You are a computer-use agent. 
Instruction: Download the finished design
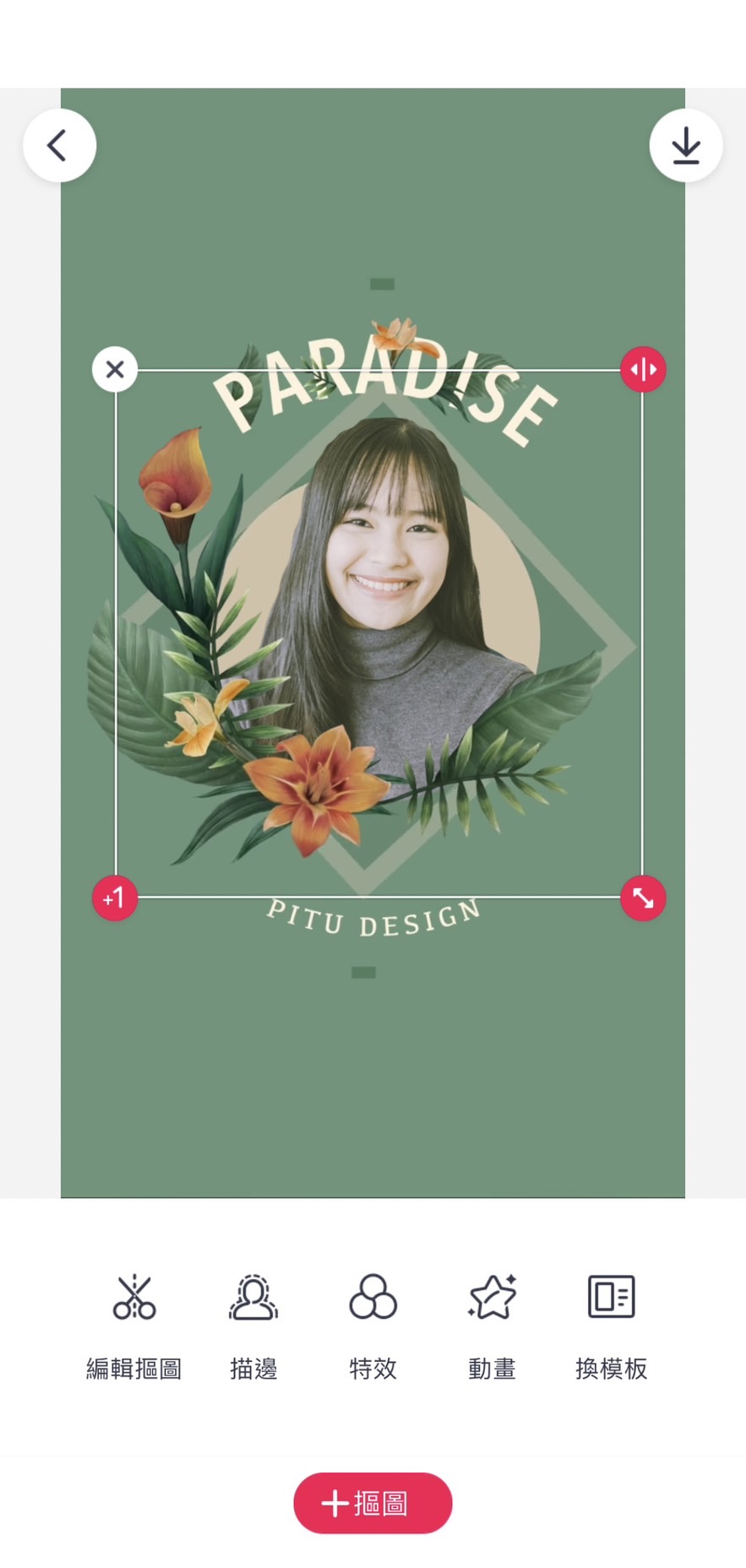click(x=685, y=145)
